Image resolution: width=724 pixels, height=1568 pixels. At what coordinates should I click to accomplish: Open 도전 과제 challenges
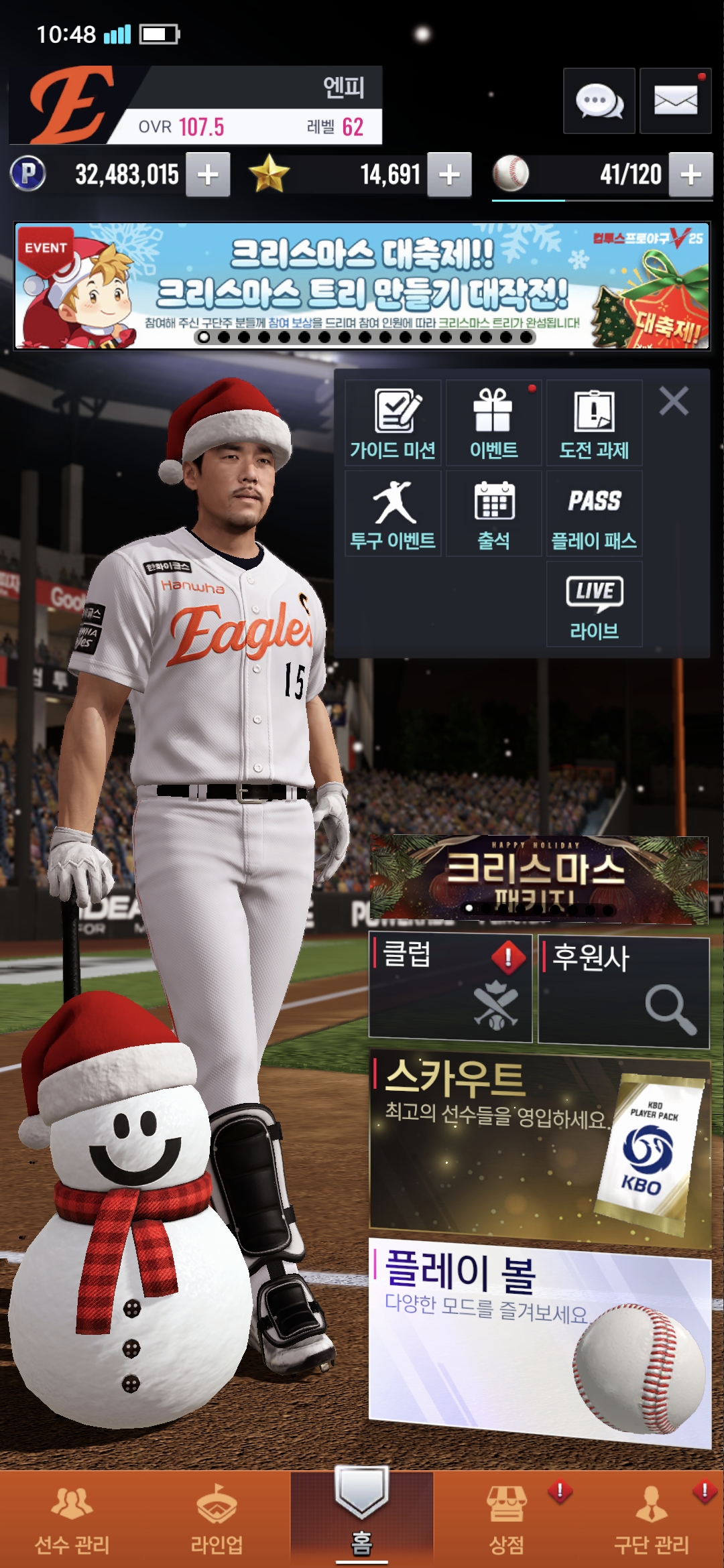(594, 423)
